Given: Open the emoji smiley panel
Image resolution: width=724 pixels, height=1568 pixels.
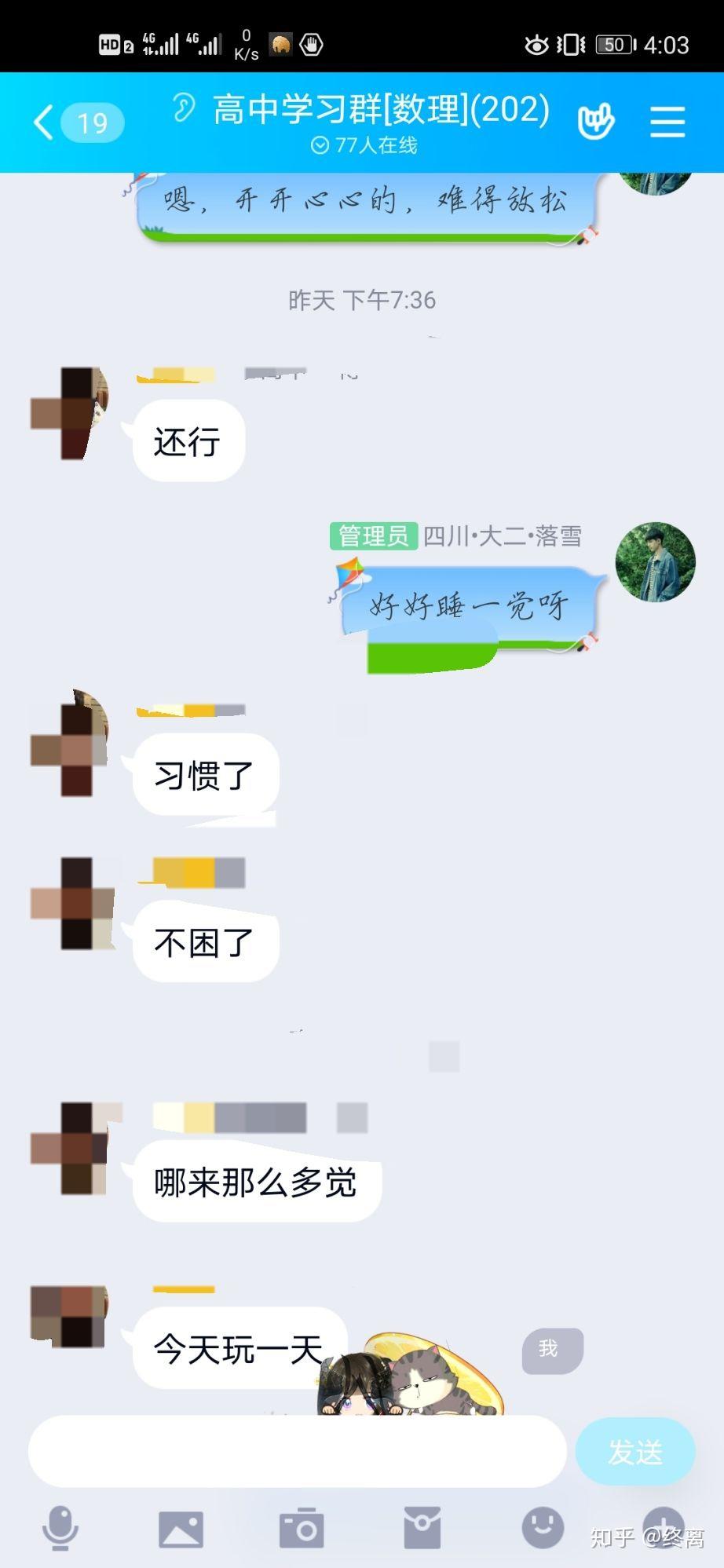Looking at the screenshot, I should click(x=543, y=1528).
